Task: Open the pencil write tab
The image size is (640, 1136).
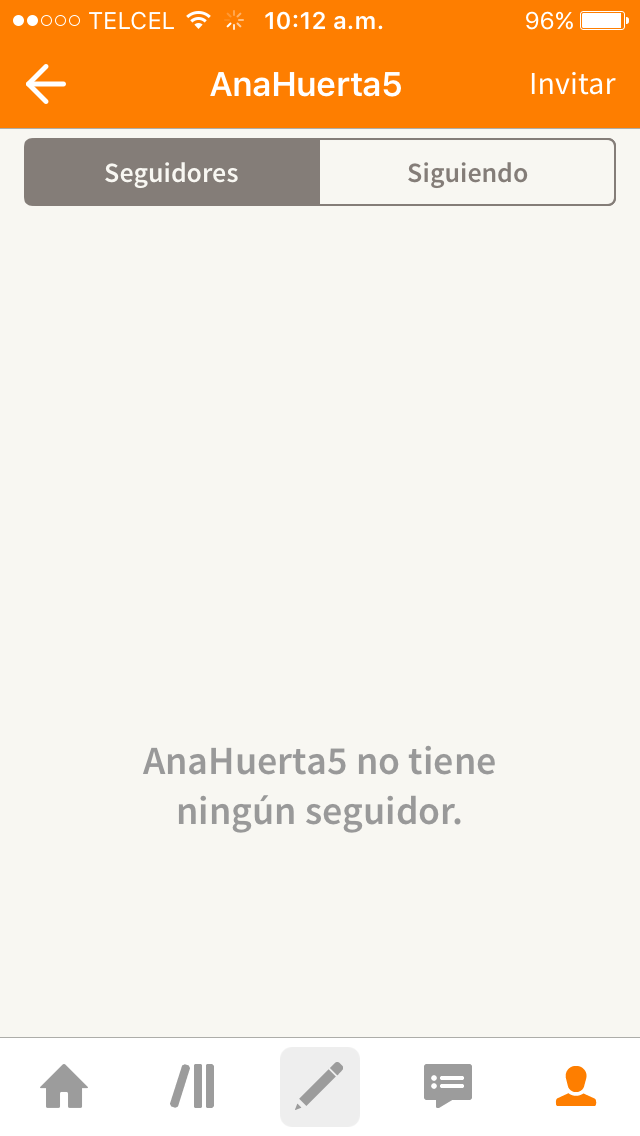Action: (x=320, y=1086)
